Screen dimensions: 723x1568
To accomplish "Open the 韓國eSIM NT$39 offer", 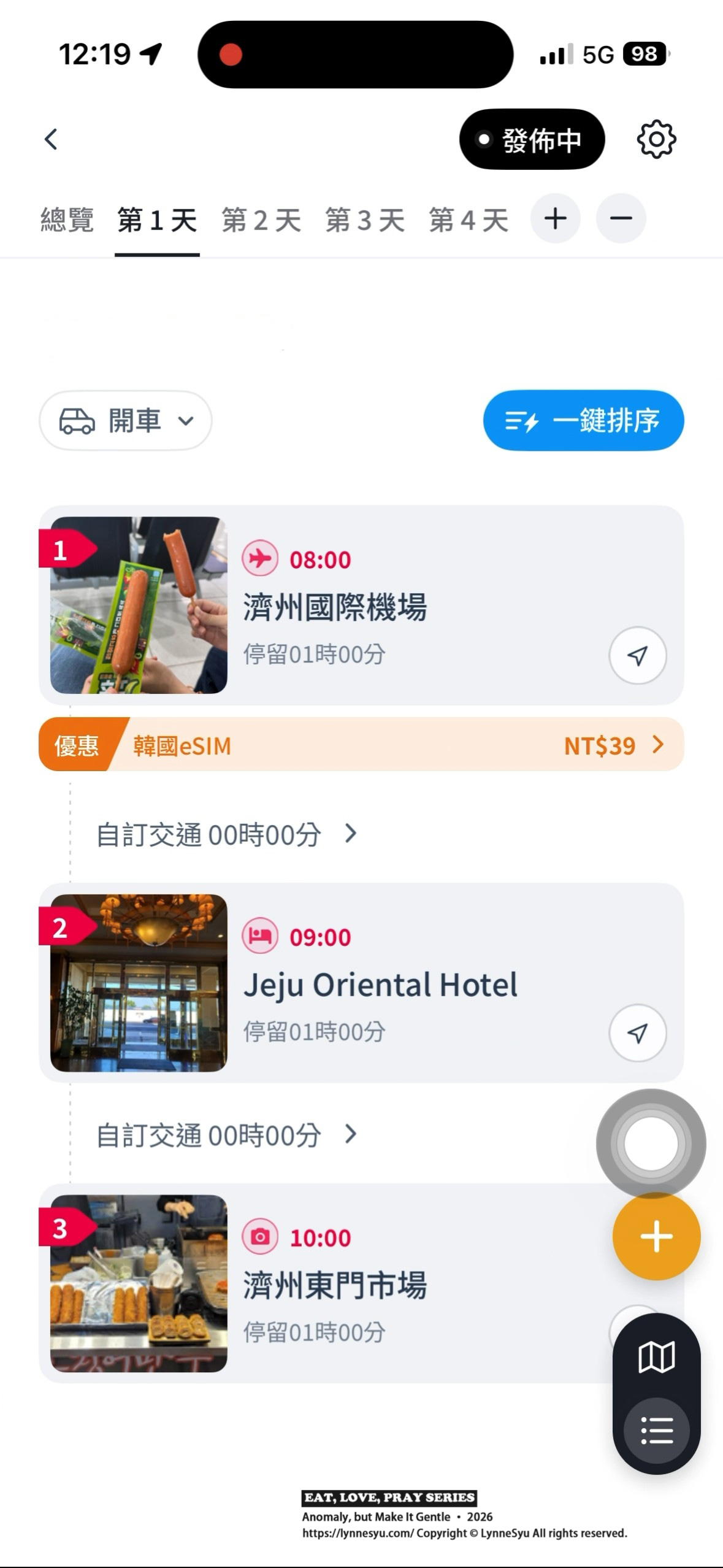I will click(361, 745).
